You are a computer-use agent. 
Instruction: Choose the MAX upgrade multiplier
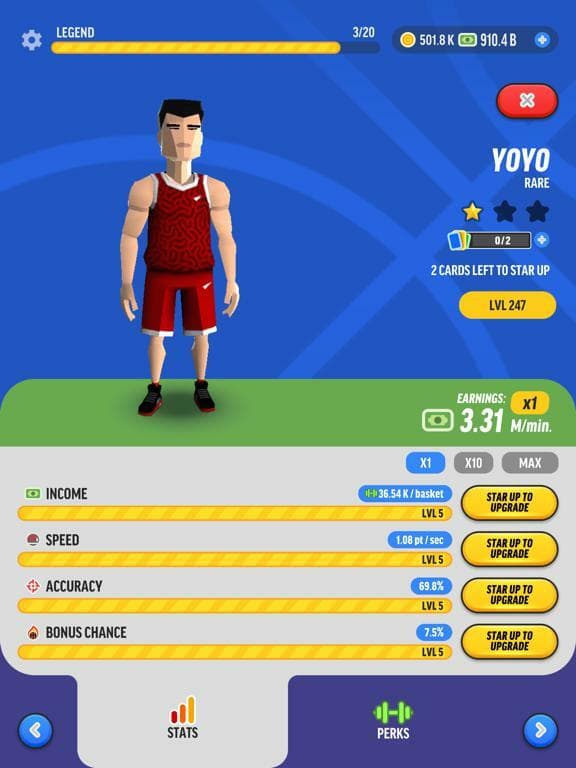click(x=530, y=463)
